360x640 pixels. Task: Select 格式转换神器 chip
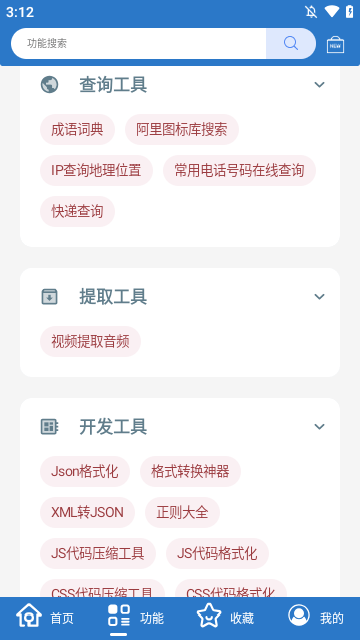pos(190,471)
